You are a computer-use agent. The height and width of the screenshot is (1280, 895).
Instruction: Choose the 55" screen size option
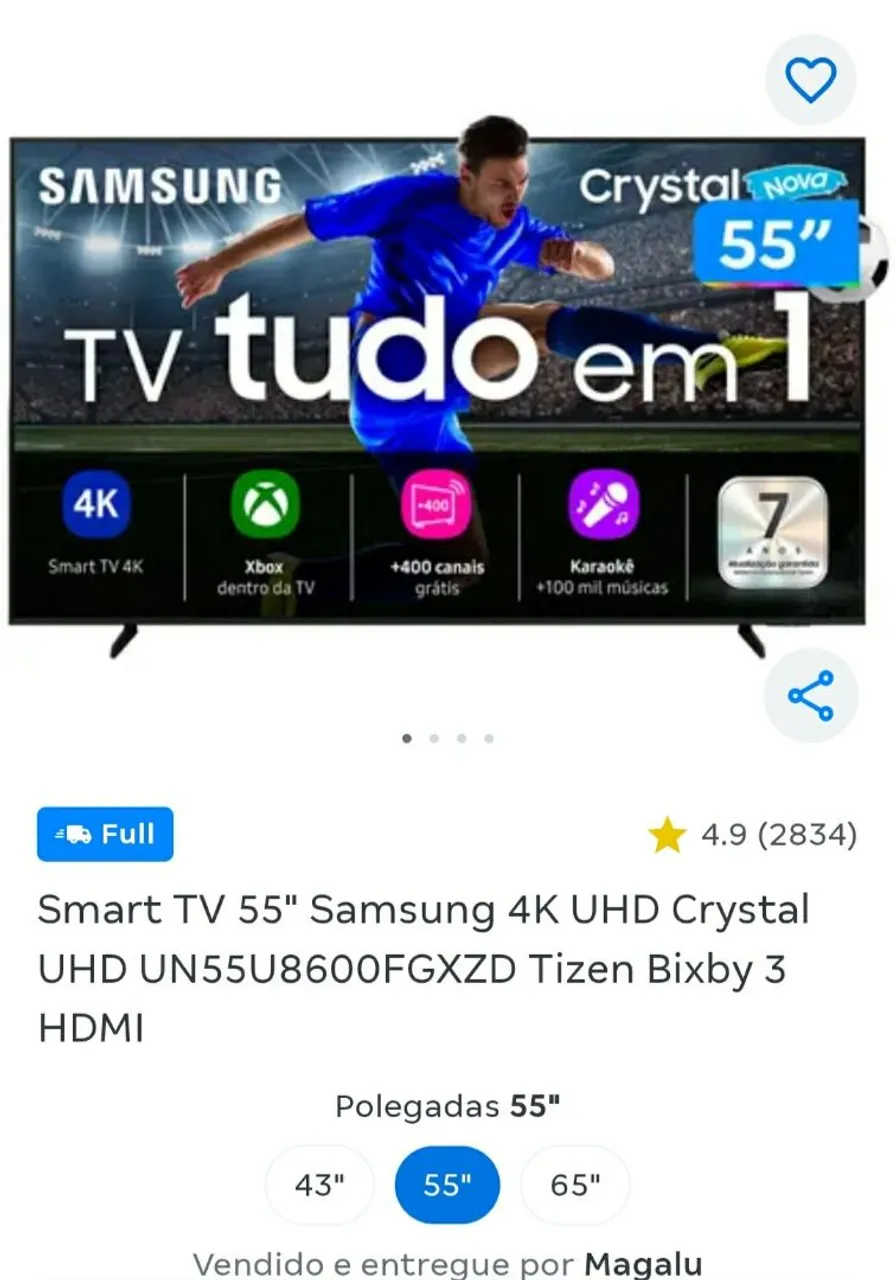tap(447, 1185)
